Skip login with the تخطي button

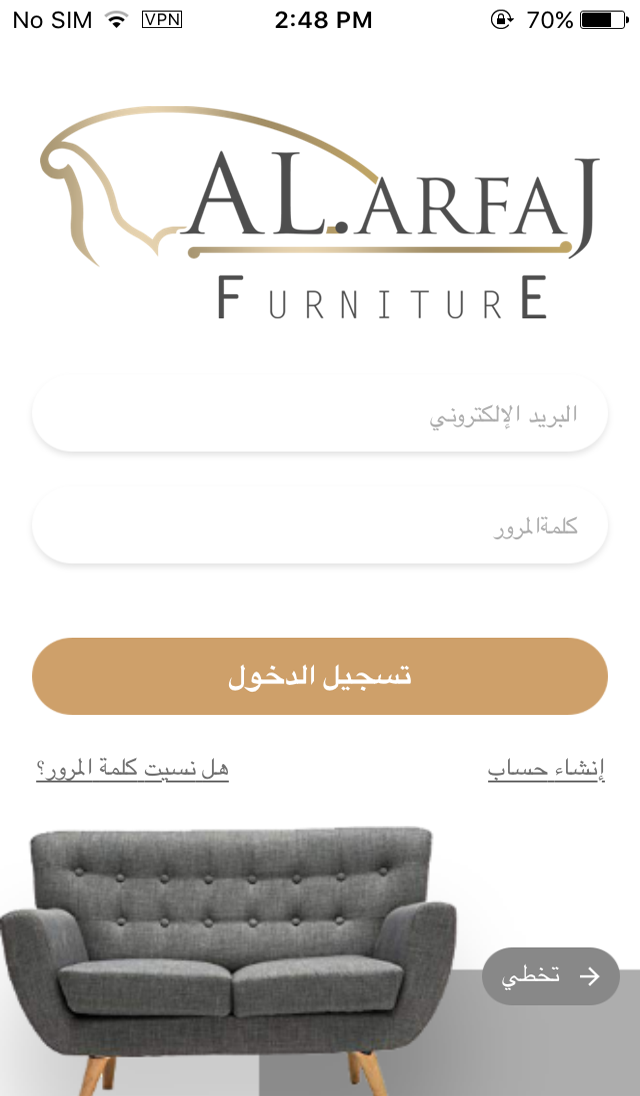click(551, 976)
